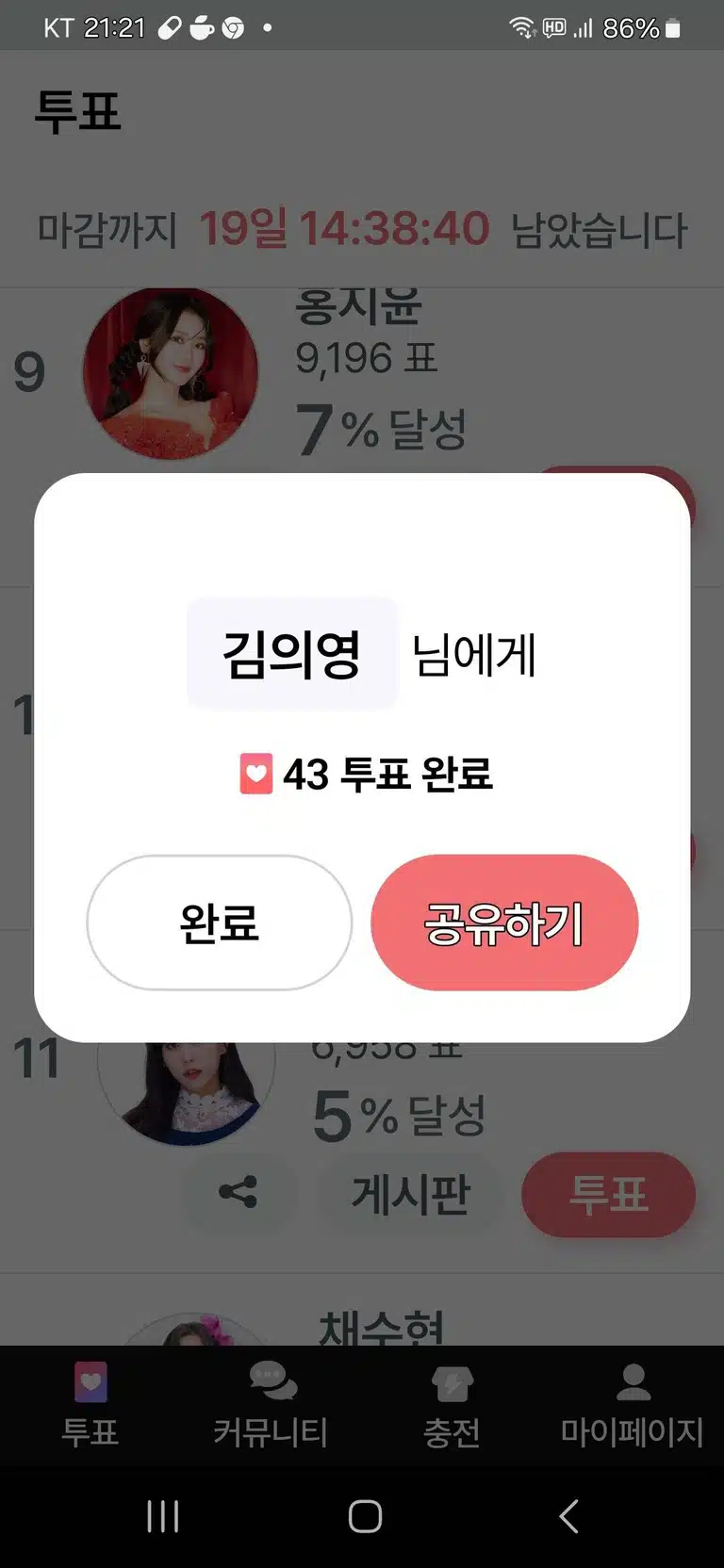Select the 투표 tab in bottom navigation

click(90, 1405)
